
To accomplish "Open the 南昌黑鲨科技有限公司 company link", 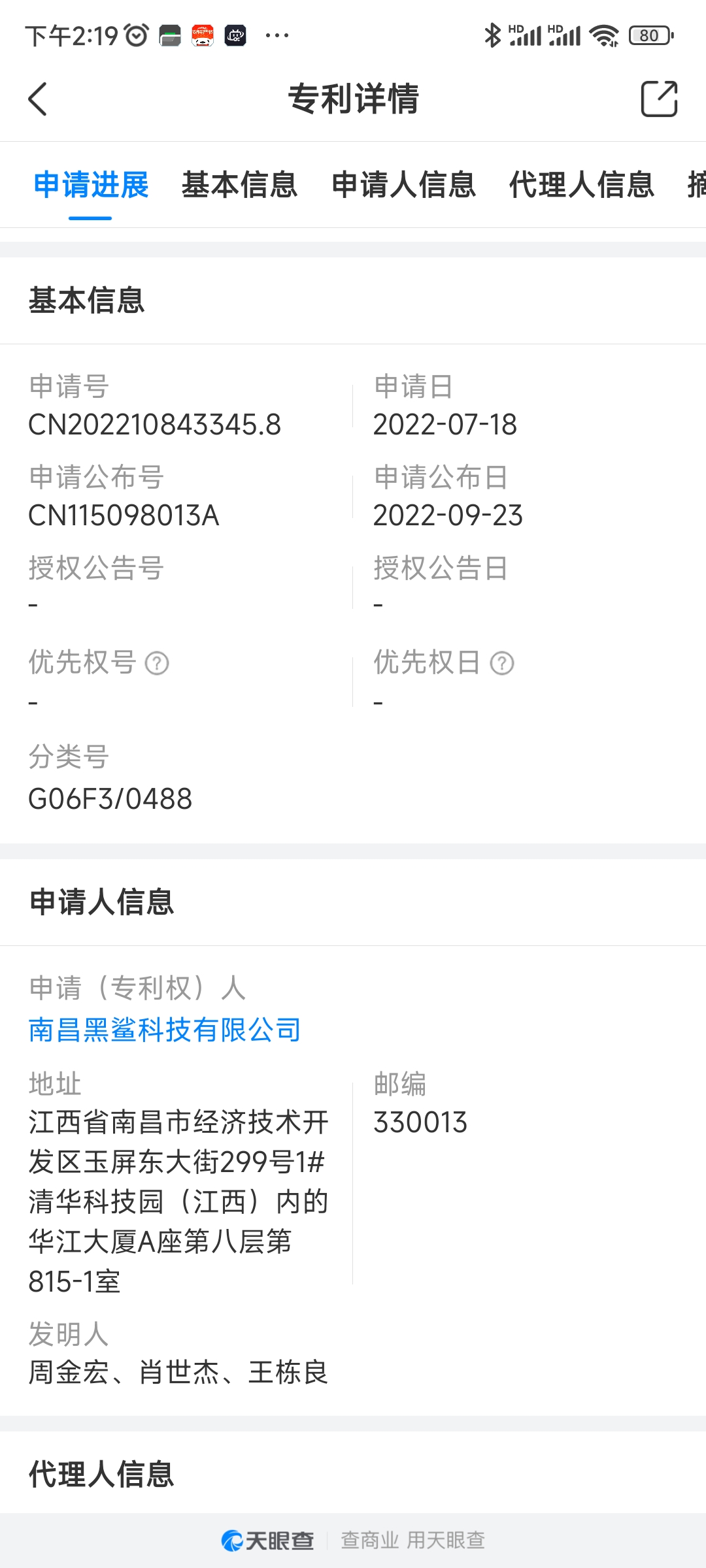I will pos(165,1030).
